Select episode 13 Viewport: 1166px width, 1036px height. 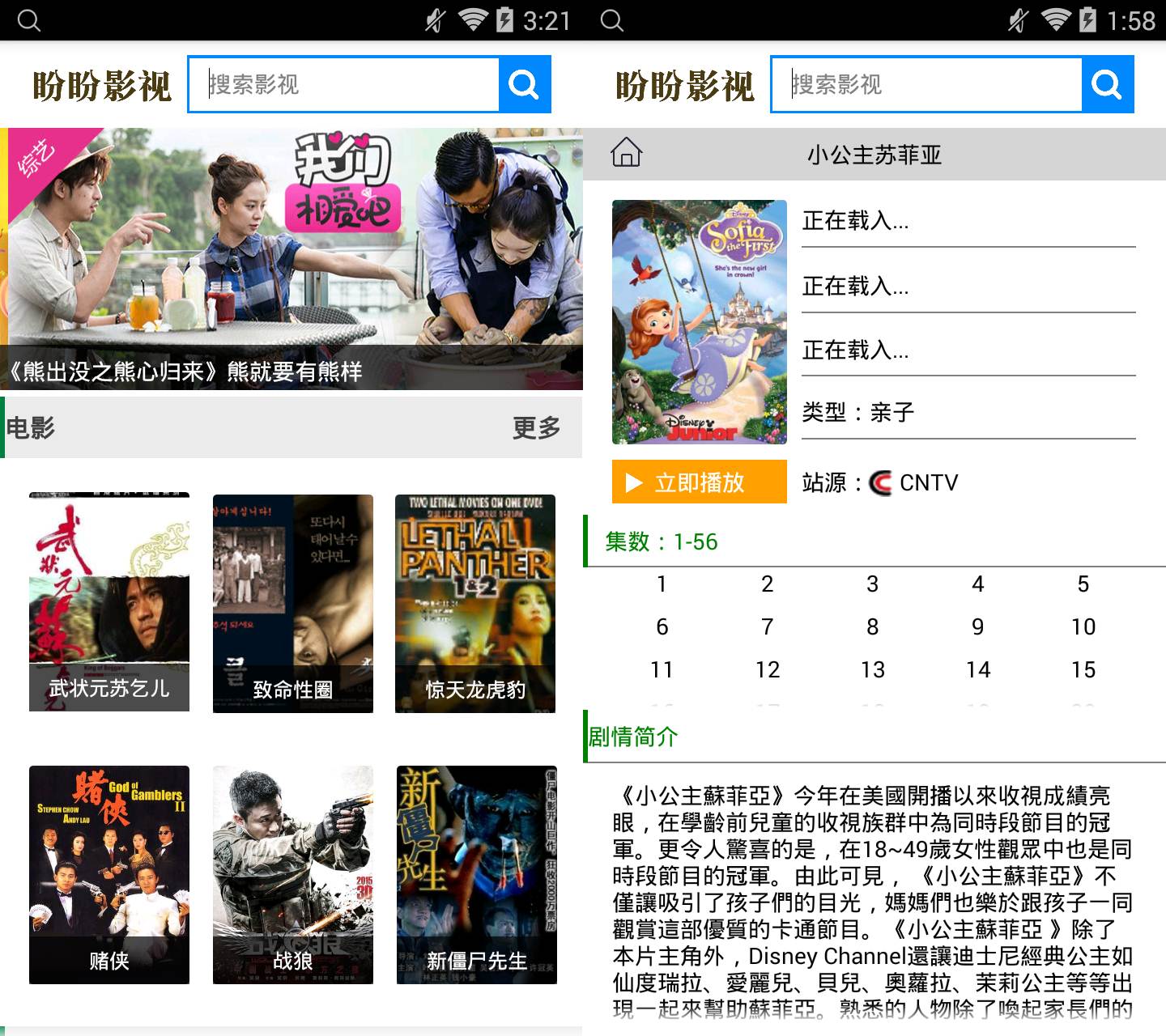(x=872, y=669)
